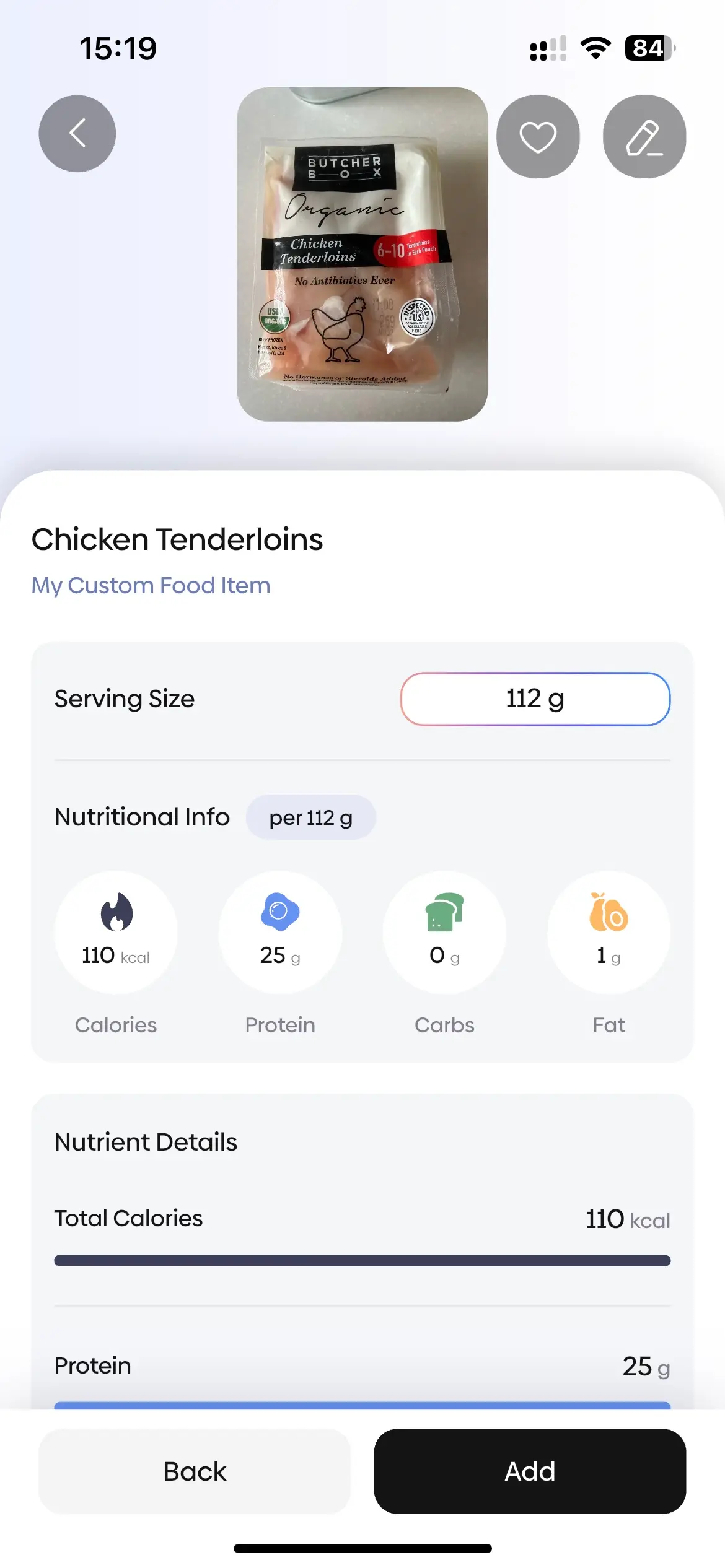The image size is (725, 1568).
Task: Select the 'My Custom Food Item' label
Action: pyautogui.click(x=151, y=585)
